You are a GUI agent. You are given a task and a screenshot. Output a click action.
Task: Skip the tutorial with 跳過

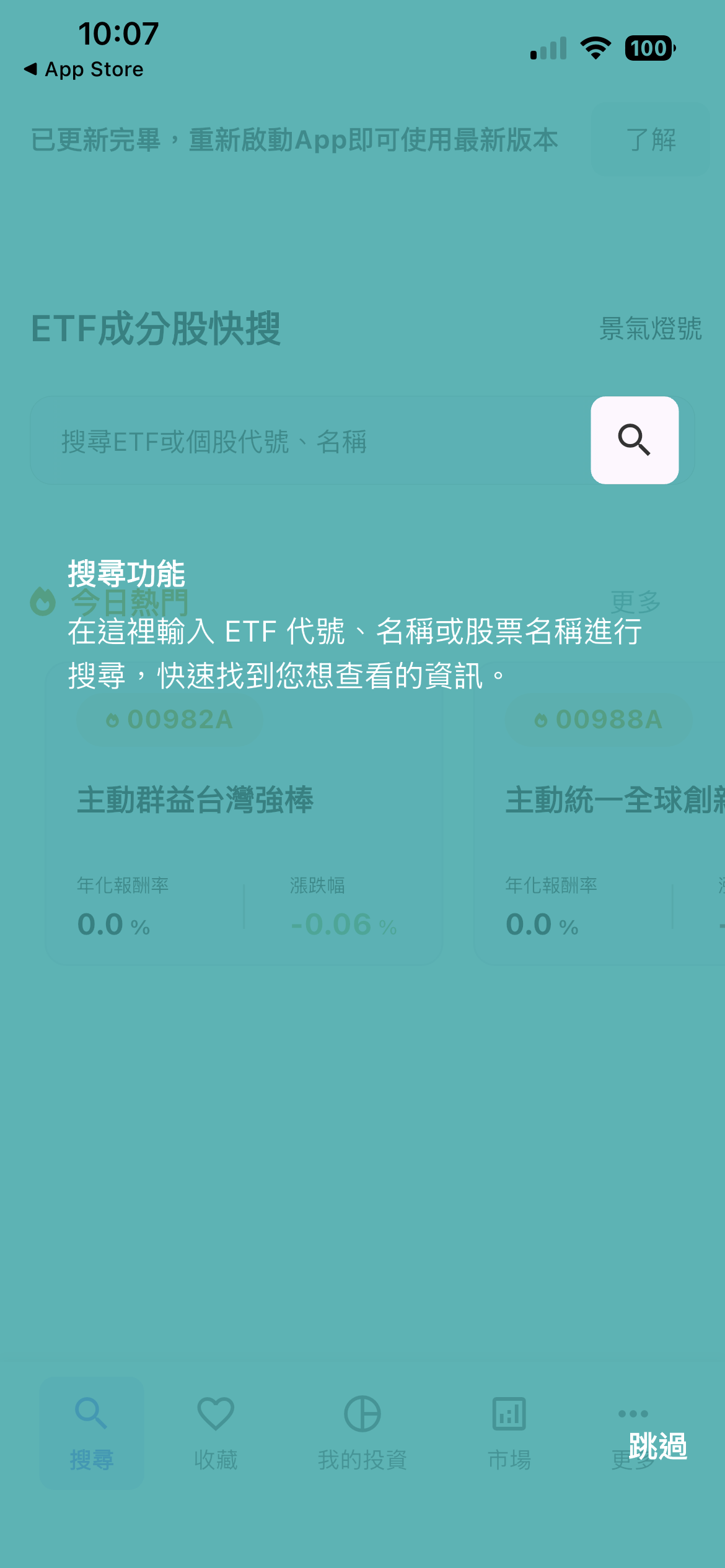tap(657, 1447)
